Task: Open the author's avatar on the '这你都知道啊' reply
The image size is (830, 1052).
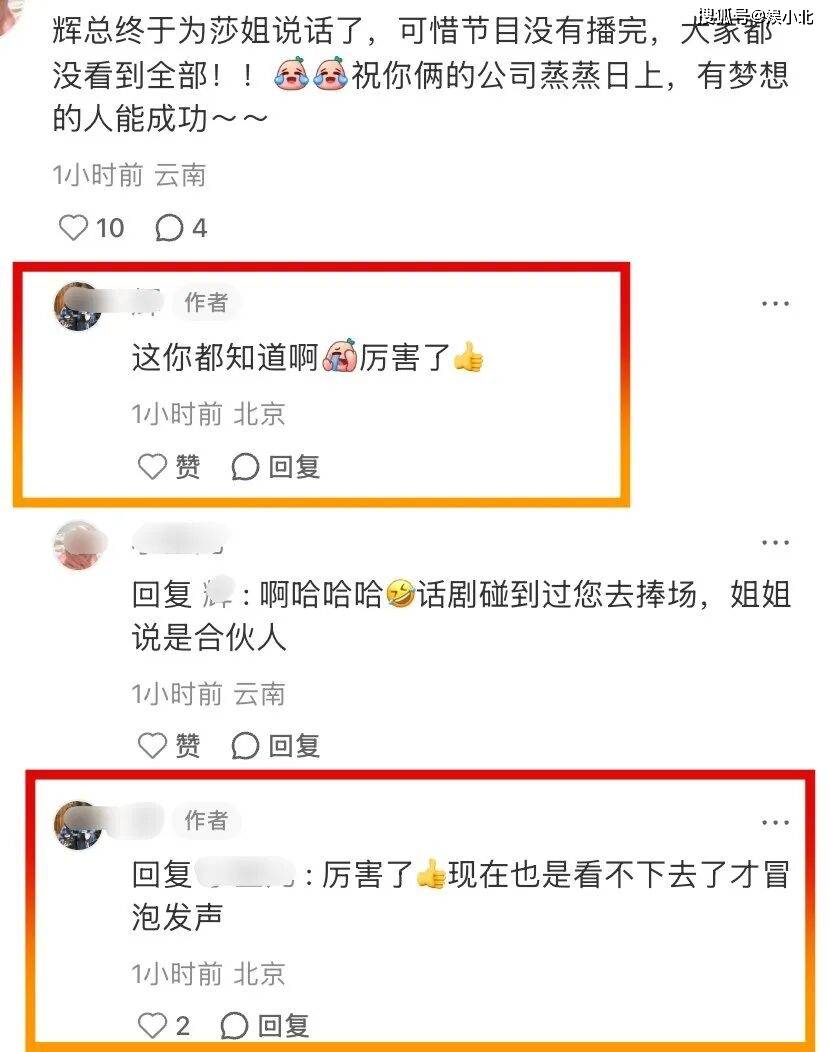Action: [x=78, y=306]
